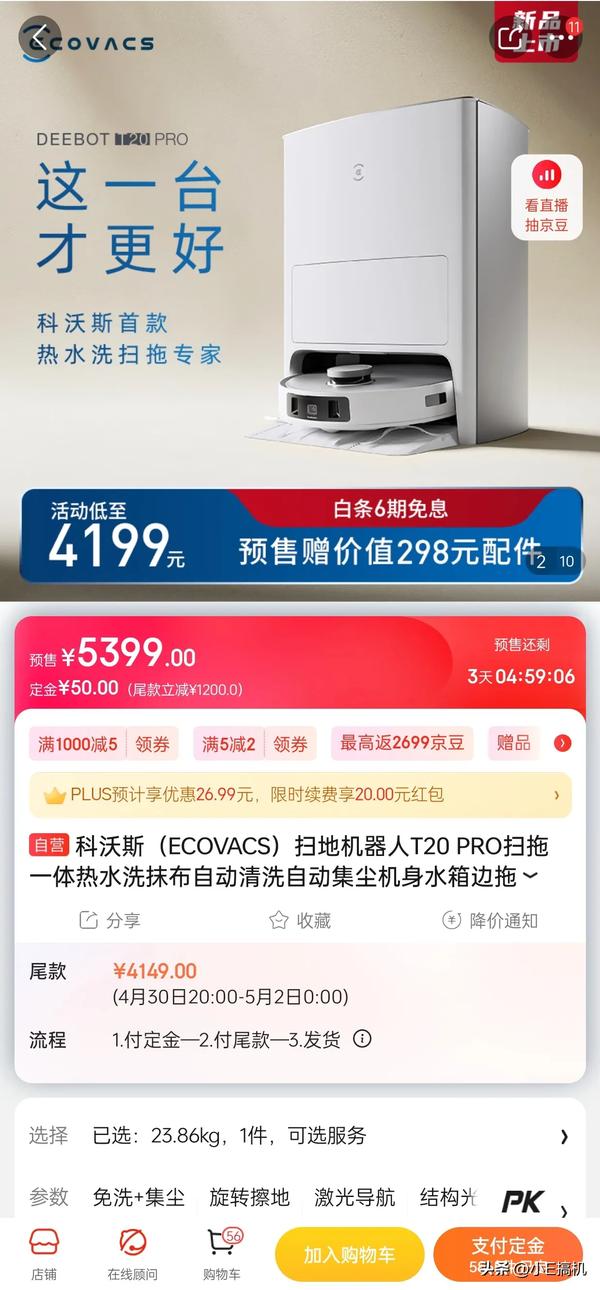Tap 支付定金 to pay deposit
This screenshot has width=600, height=1290.
pyautogui.click(x=510, y=1248)
